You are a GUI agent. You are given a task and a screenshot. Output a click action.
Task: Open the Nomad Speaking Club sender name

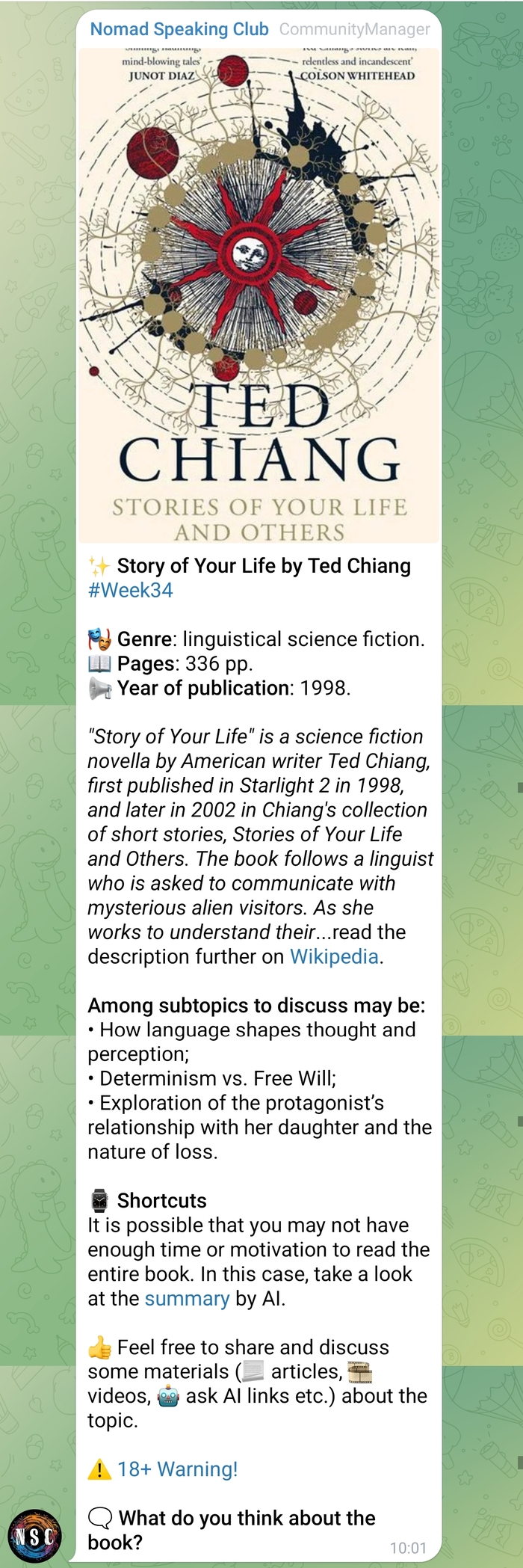pos(179,29)
